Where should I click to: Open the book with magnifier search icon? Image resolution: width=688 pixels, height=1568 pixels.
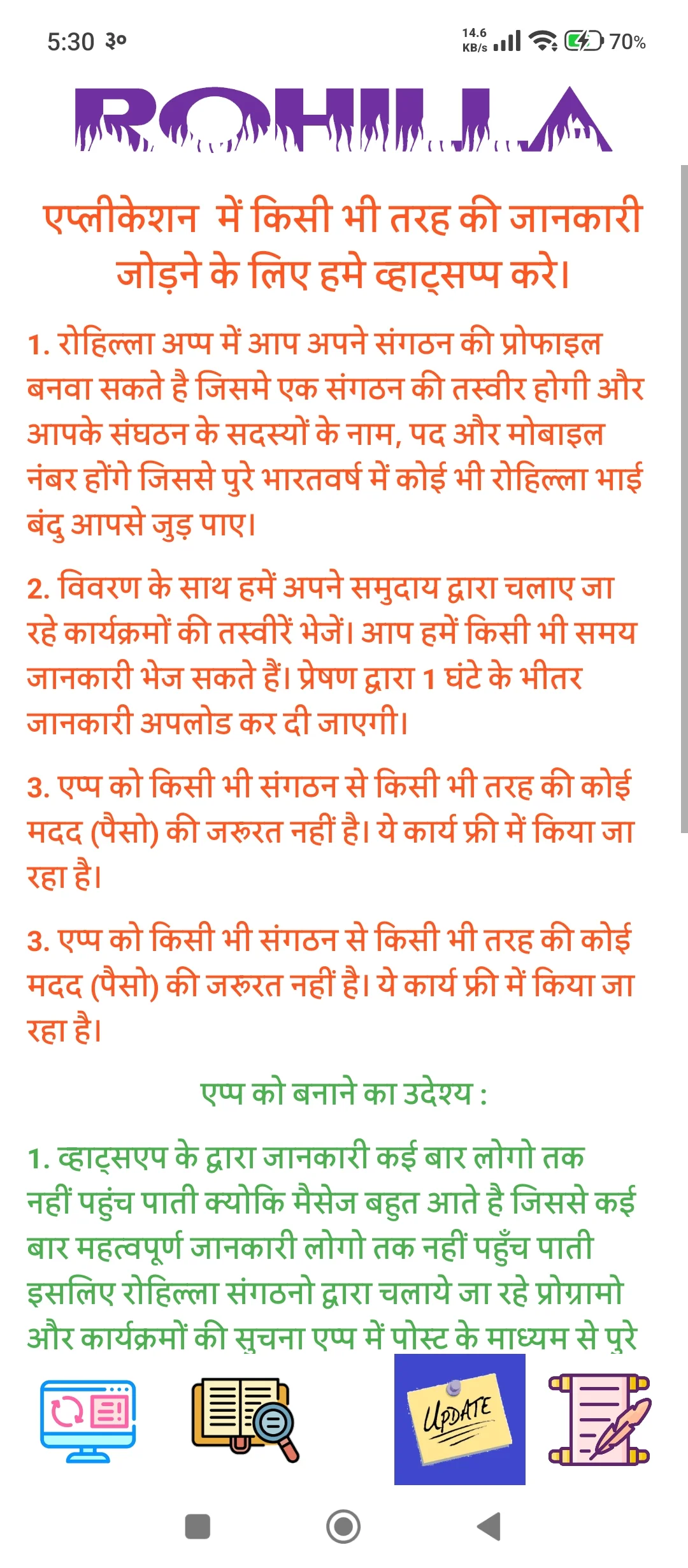(245, 1420)
